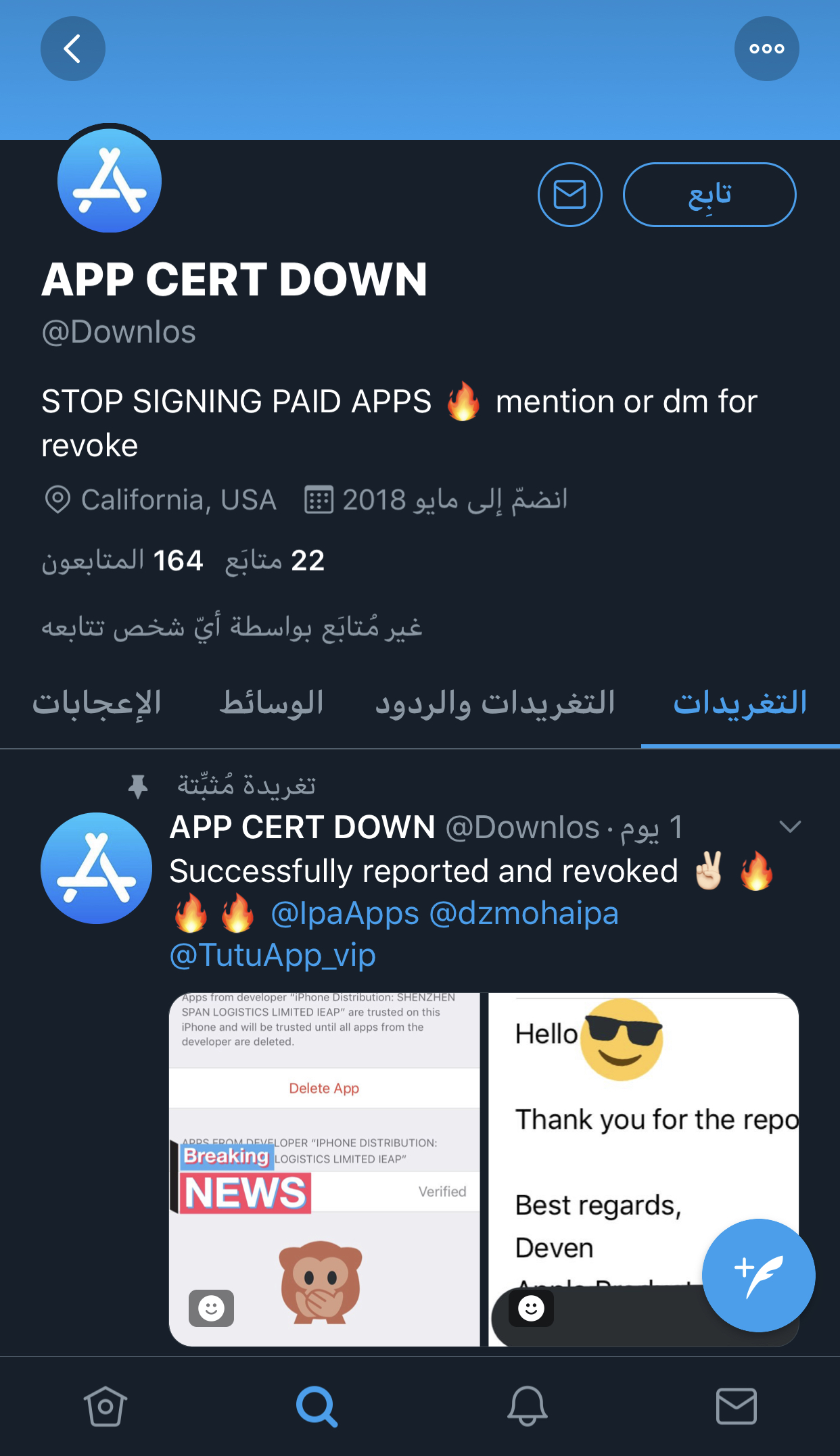The image size is (840, 1456).
Task: Open the @IpaApps mention
Action: (345, 914)
